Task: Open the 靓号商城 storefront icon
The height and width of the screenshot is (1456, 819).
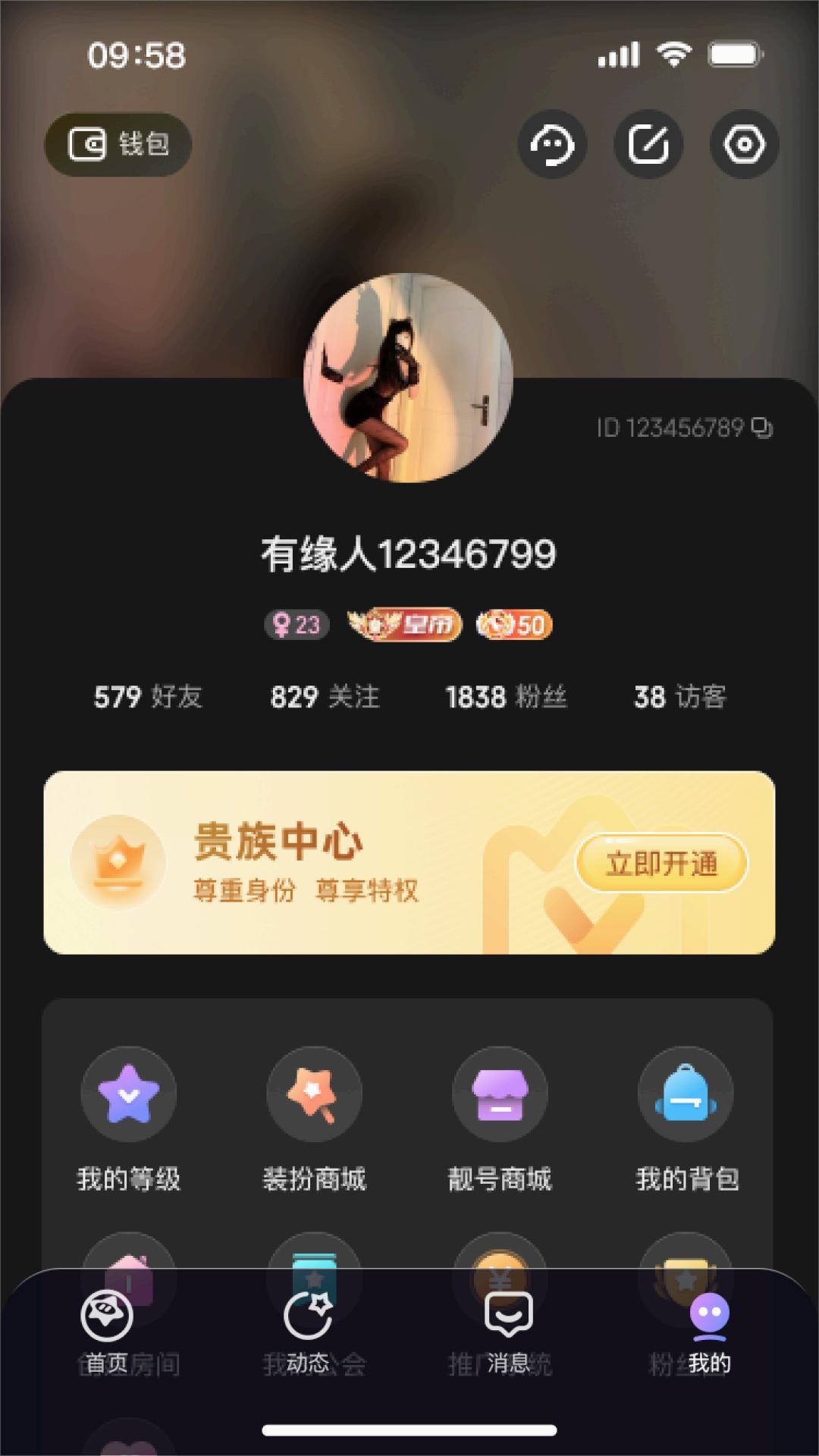Action: (x=500, y=1094)
